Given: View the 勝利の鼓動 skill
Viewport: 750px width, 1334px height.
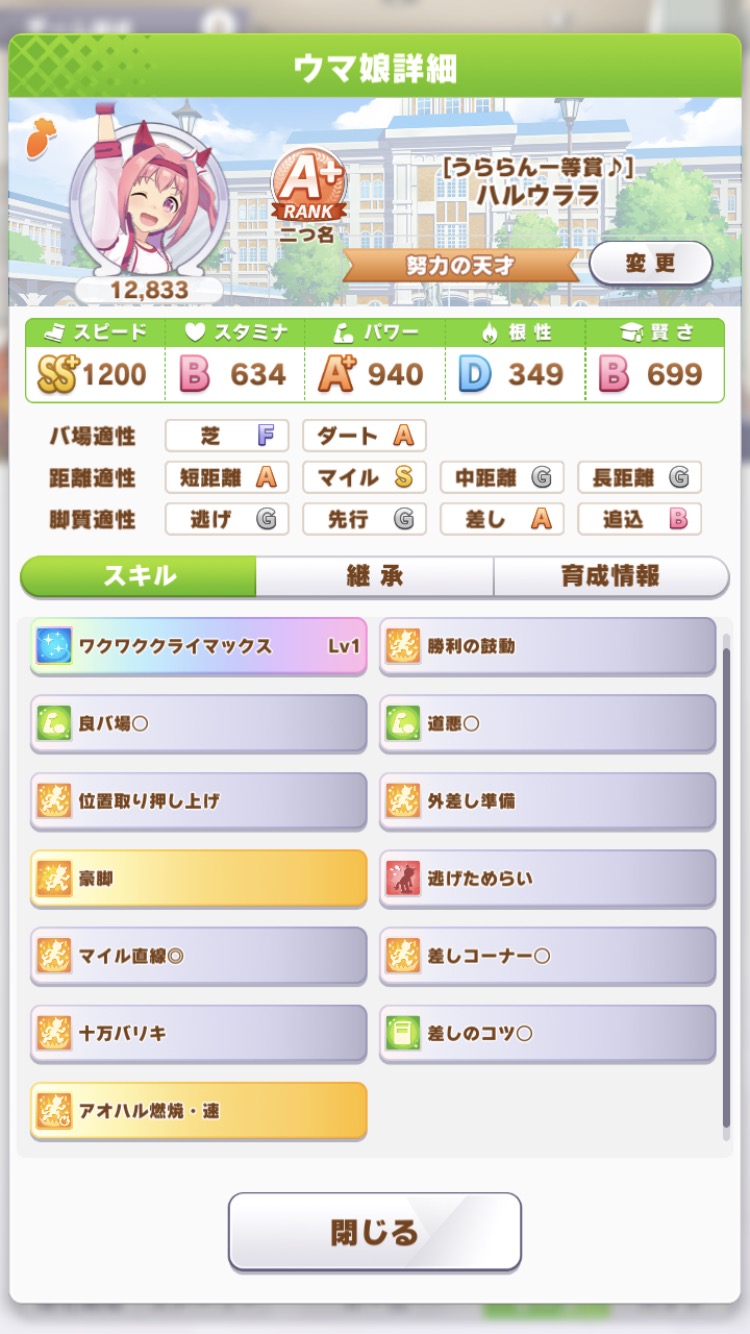Looking at the screenshot, I should pyautogui.click(x=547, y=646).
